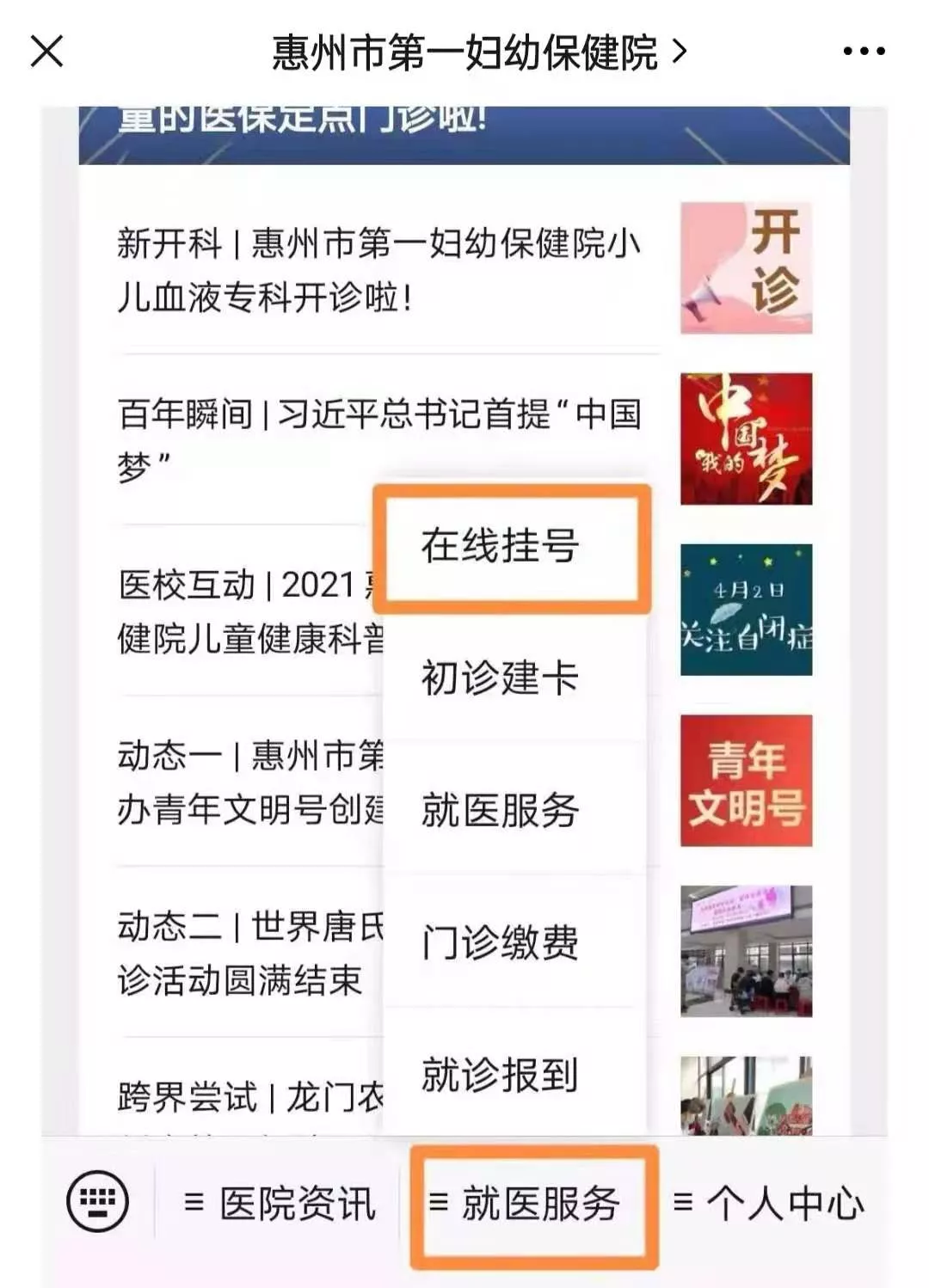Close the official account page

coord(46,52)
